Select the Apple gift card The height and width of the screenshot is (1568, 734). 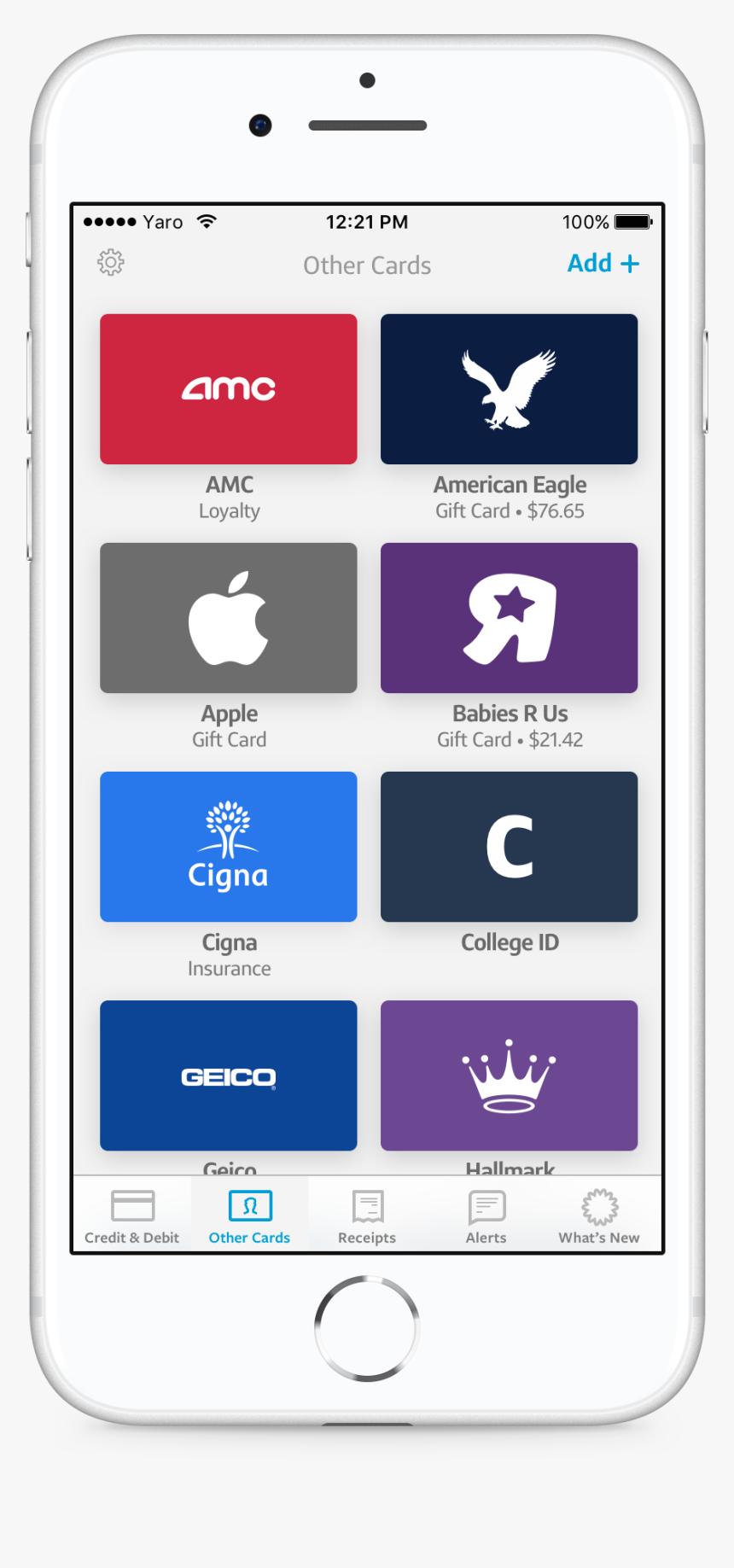[228, 617]
